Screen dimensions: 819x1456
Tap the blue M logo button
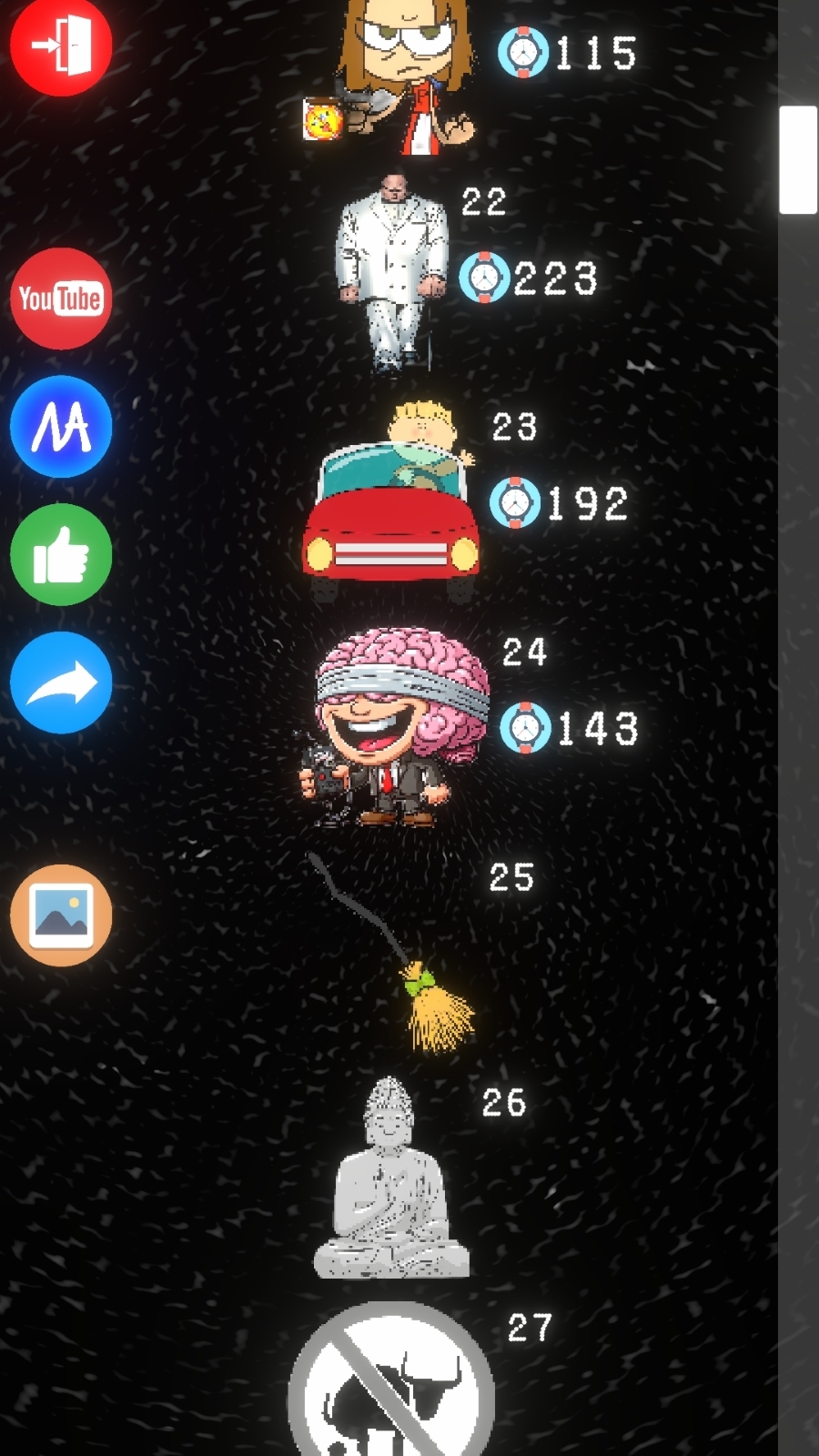click(x=61, y=426)
